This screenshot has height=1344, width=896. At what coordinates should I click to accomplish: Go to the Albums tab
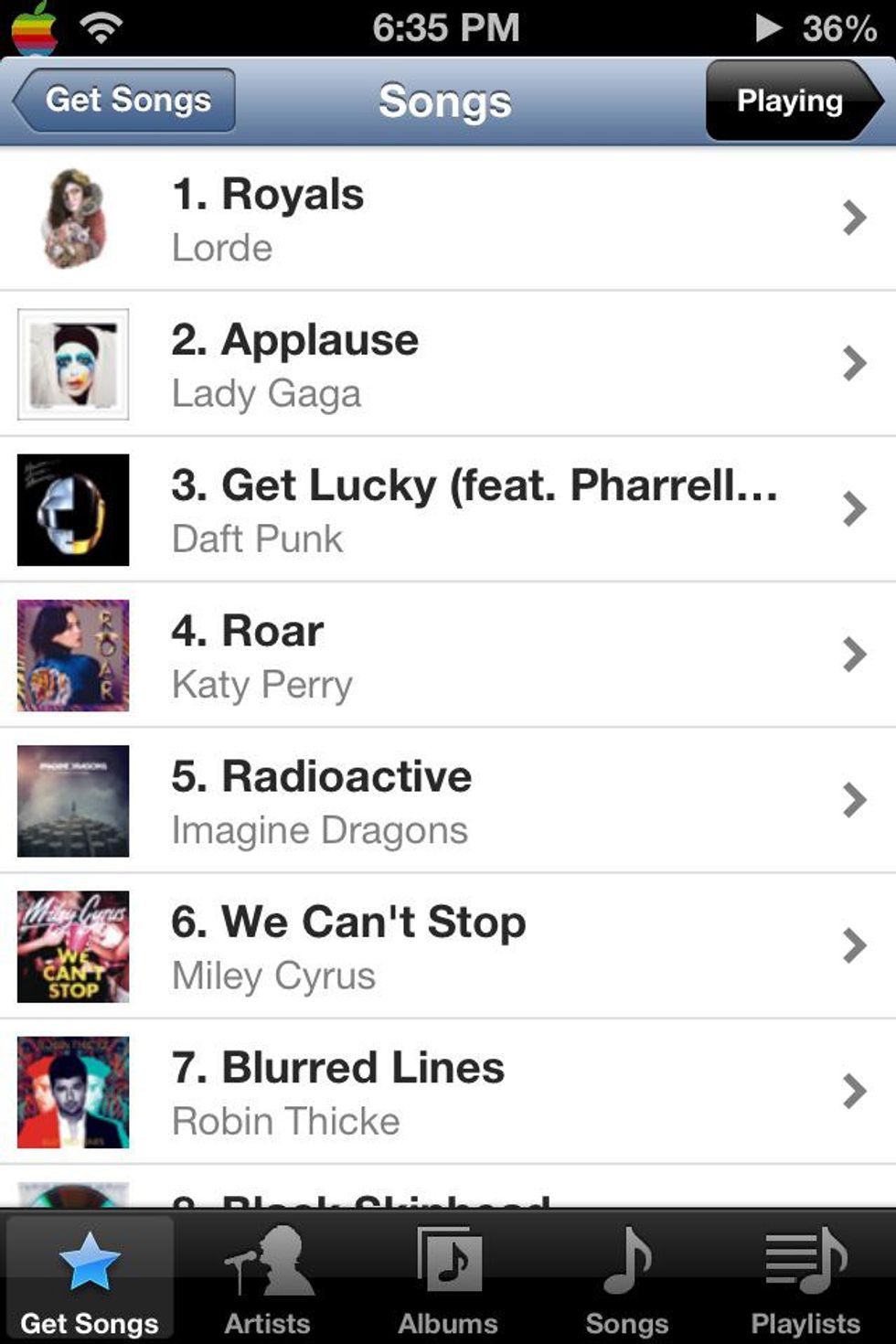point(448,1280)
